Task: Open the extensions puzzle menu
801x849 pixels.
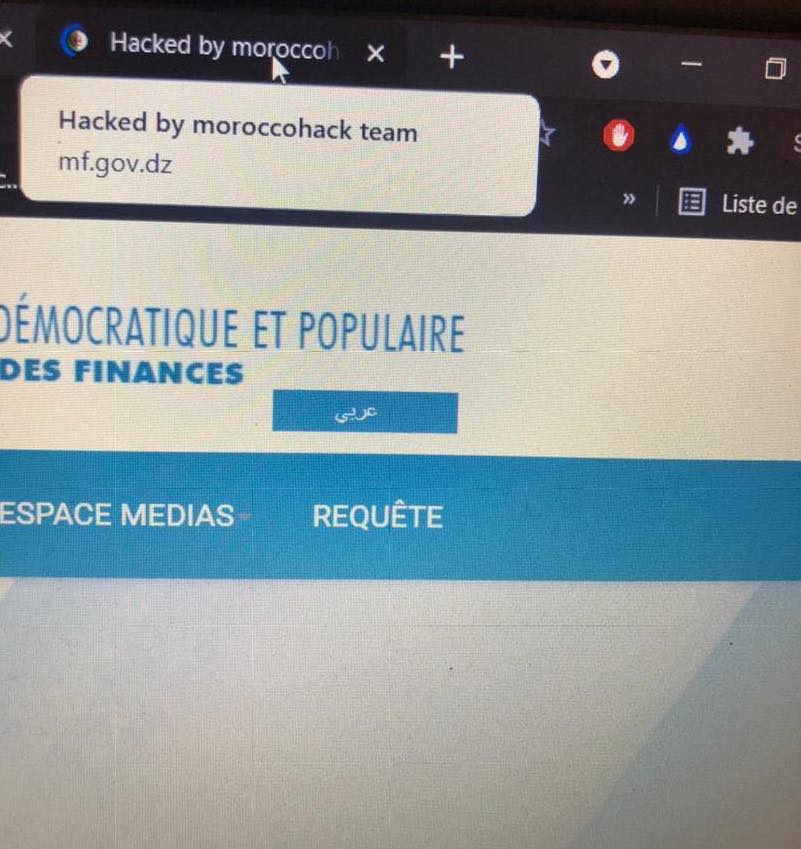Action: (740, 142)
